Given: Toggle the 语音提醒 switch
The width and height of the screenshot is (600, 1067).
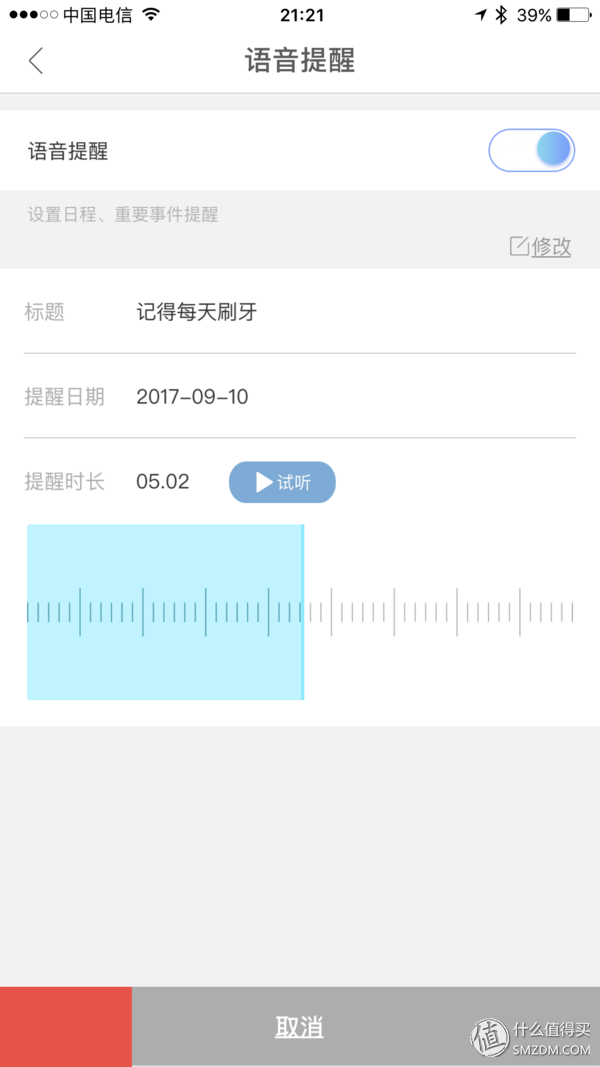Looking at the screenshot, I should coord(531,150).
